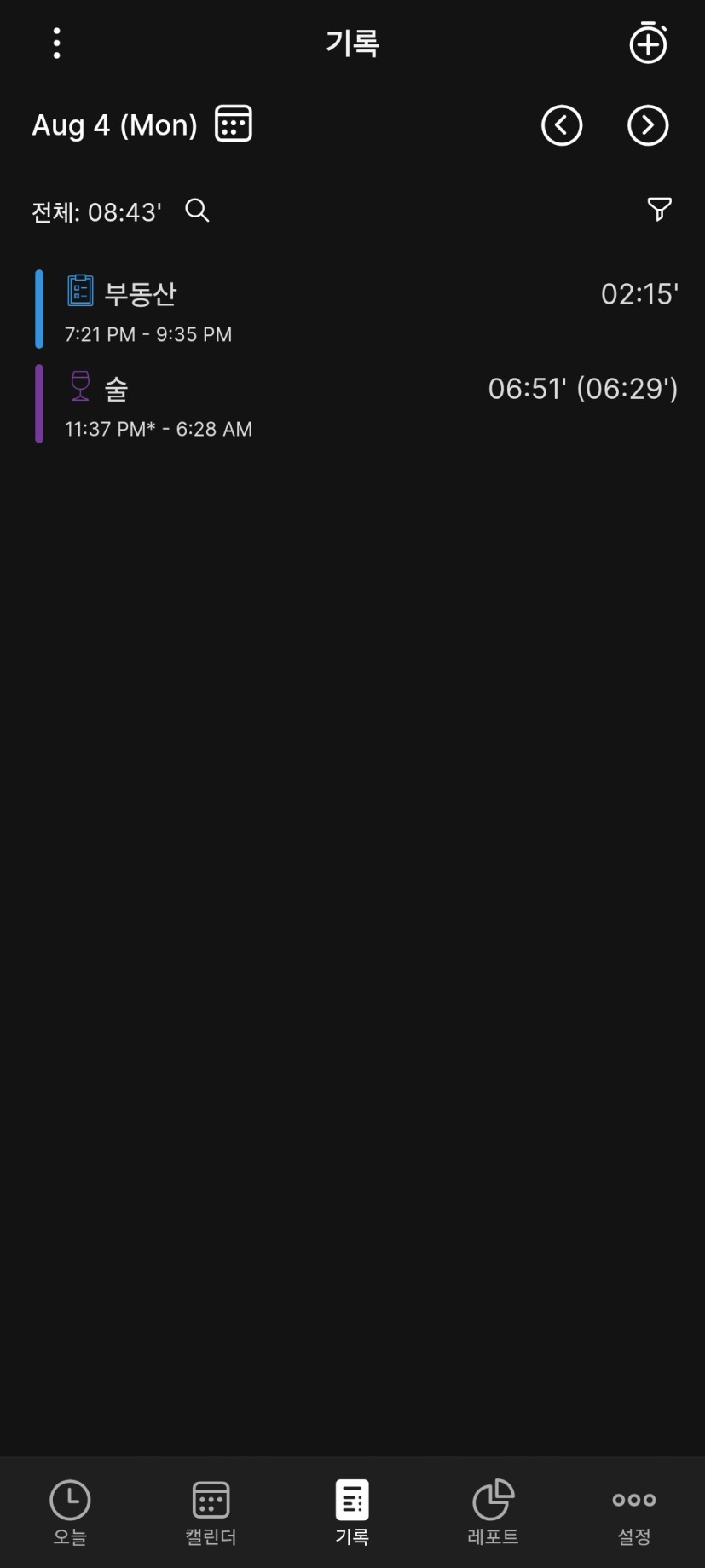Switch to the 캘린더 tab
Screen dimensions: 705x1568
point(211,1512)
